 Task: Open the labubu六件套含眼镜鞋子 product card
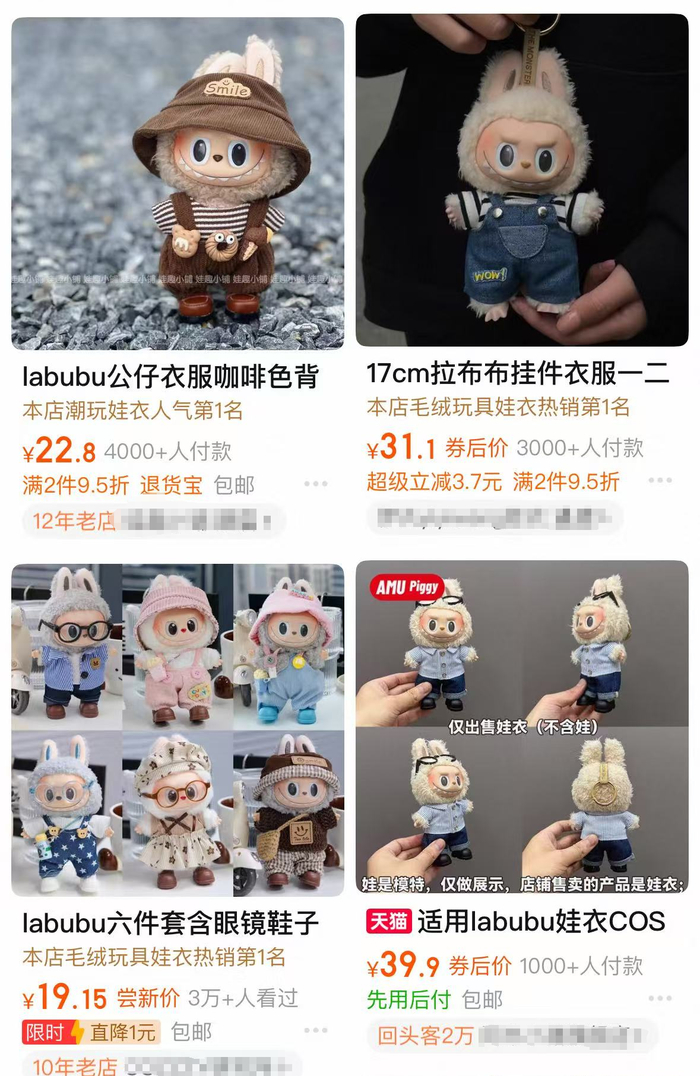click(177, 730)
